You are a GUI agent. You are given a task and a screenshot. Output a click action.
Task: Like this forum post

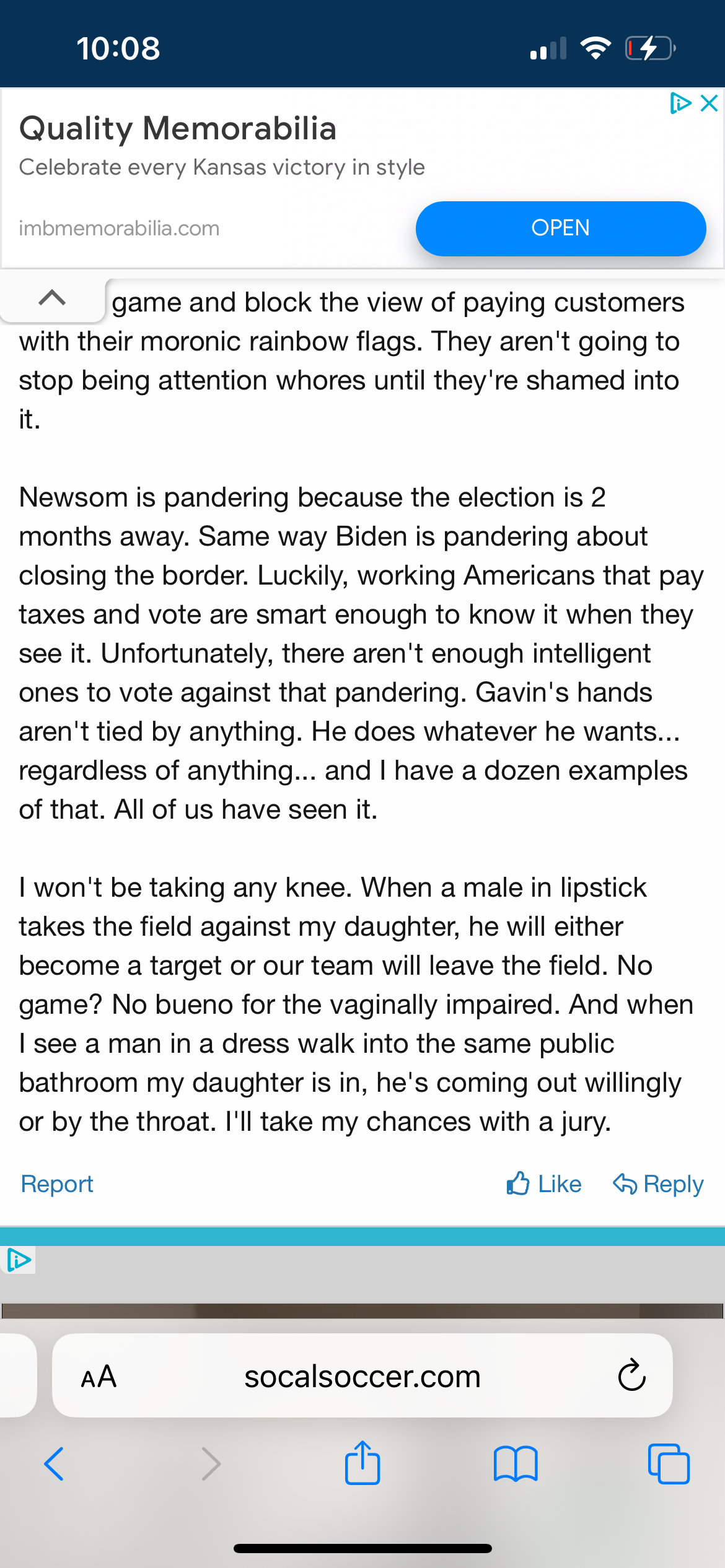[x=544, y=1184]
